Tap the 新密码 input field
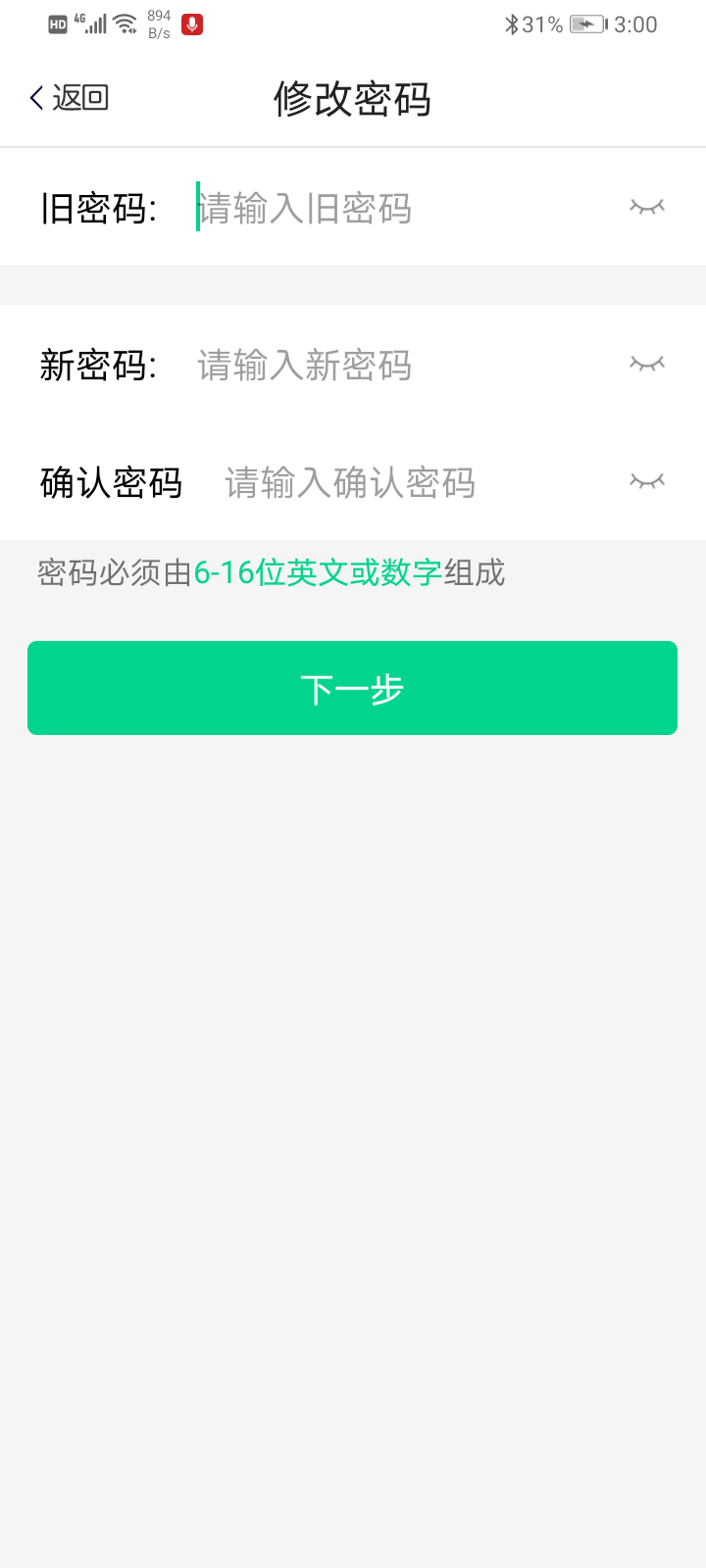This screenshot has width=706, height=1568. click(x=392, y=365)
